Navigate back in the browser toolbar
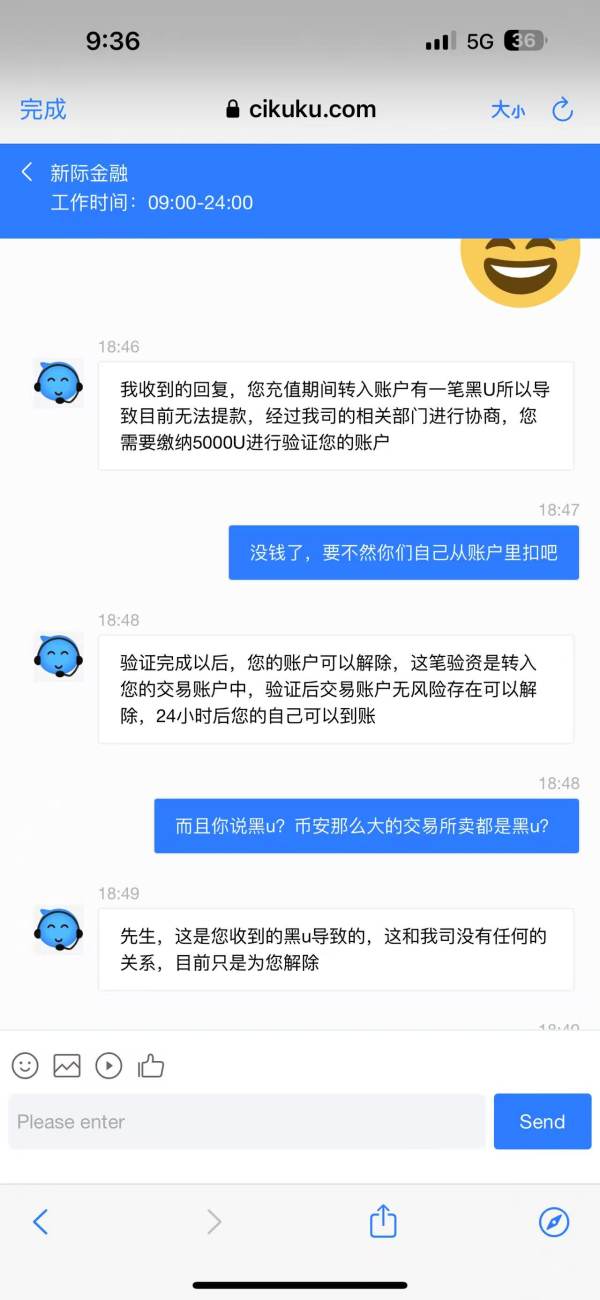This screenshot has width=600, height=1300. pos(41,1221)
